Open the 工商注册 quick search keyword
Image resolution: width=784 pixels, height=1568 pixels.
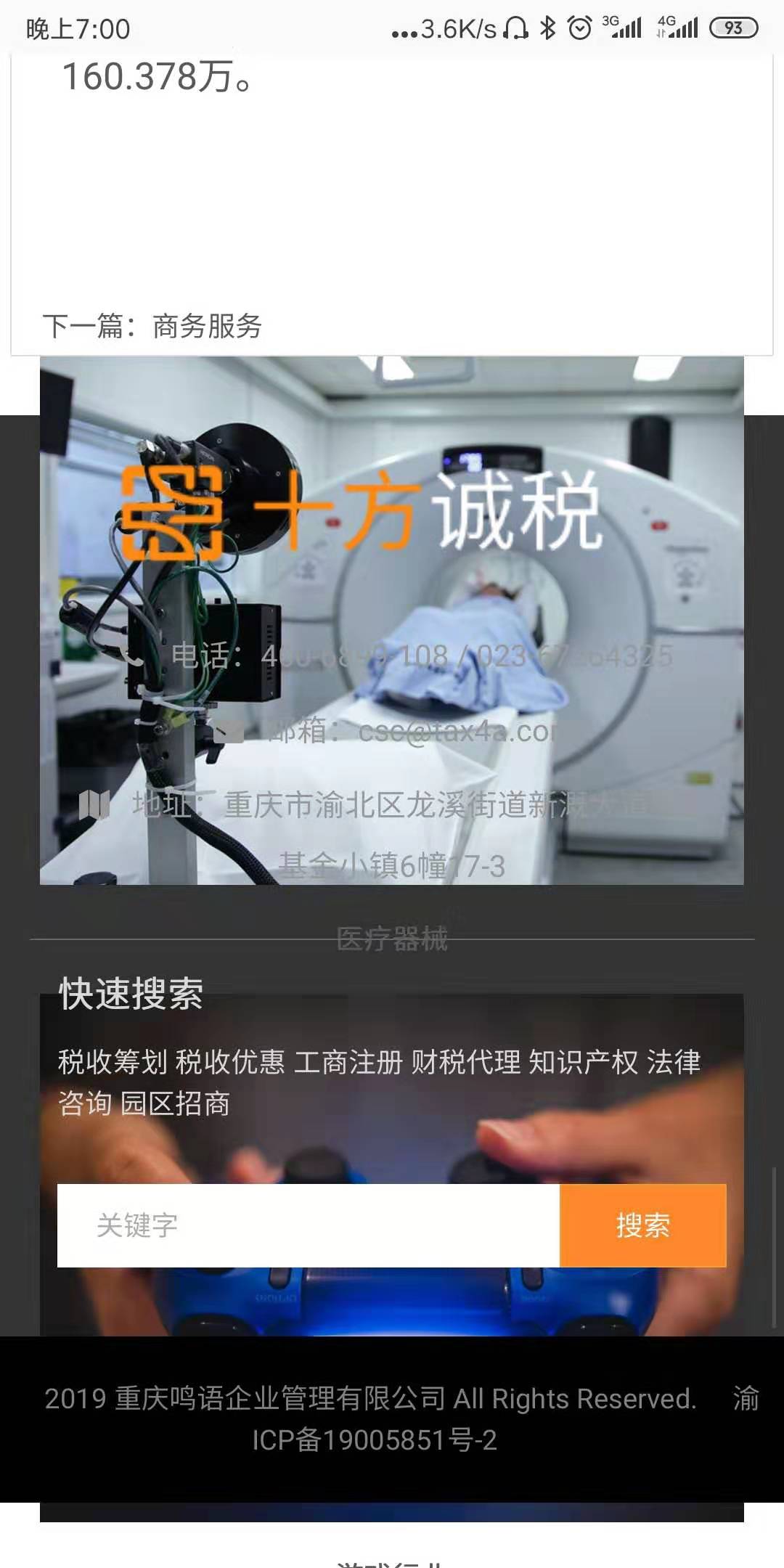click(348, 1062)
